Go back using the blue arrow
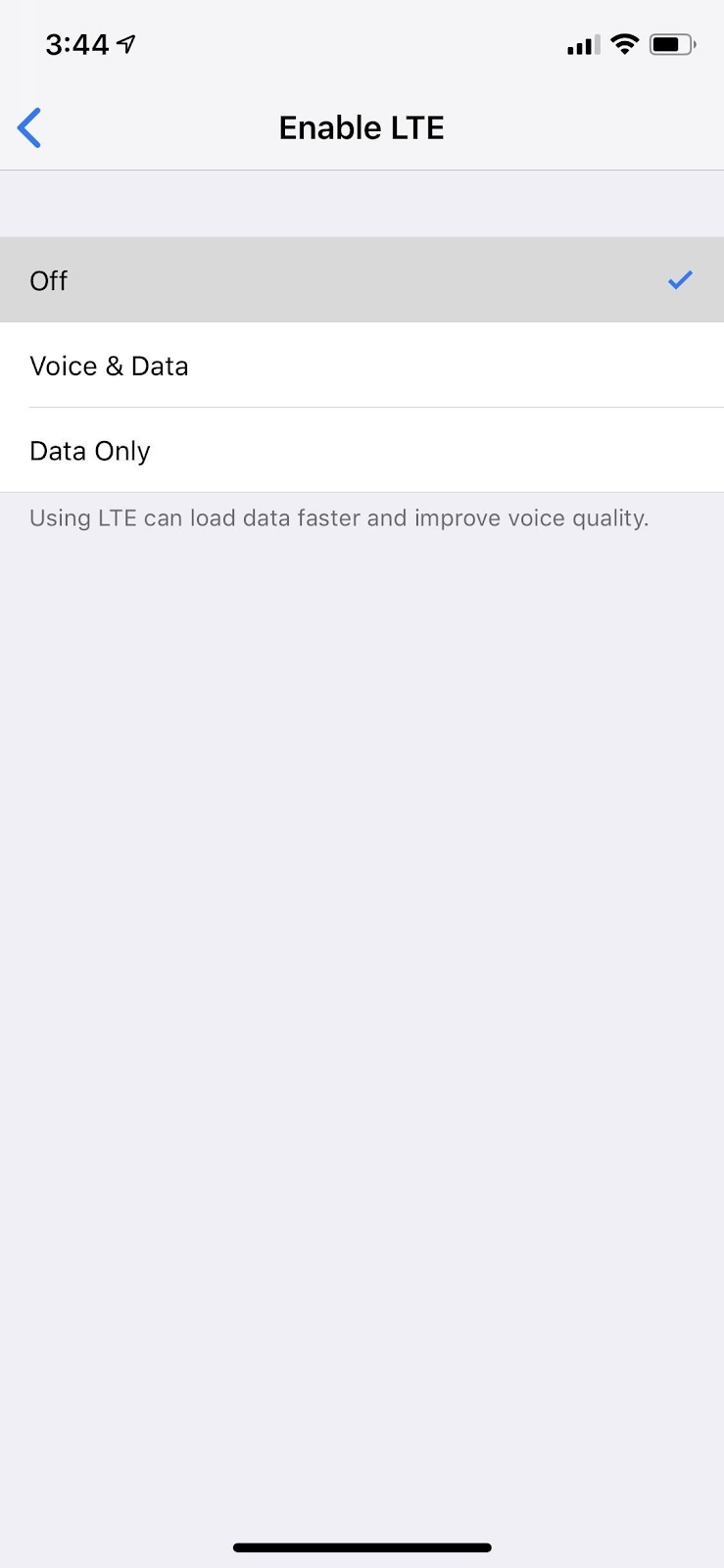724x1568 pixels. pos(29,127)
